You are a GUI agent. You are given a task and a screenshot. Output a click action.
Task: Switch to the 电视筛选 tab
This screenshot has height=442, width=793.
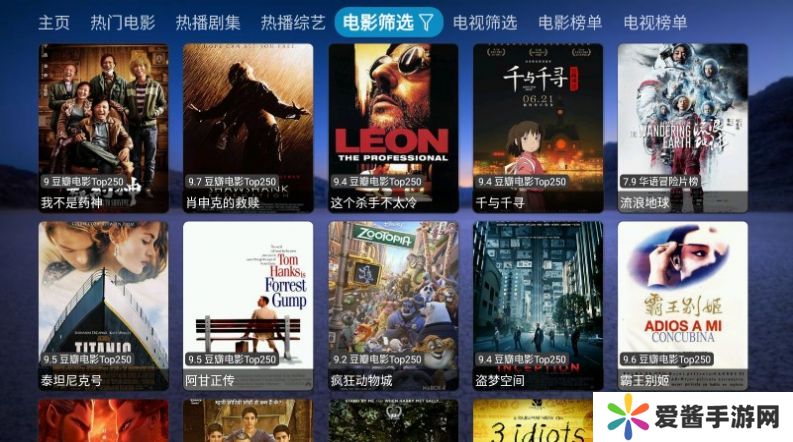tap(485, 22)
